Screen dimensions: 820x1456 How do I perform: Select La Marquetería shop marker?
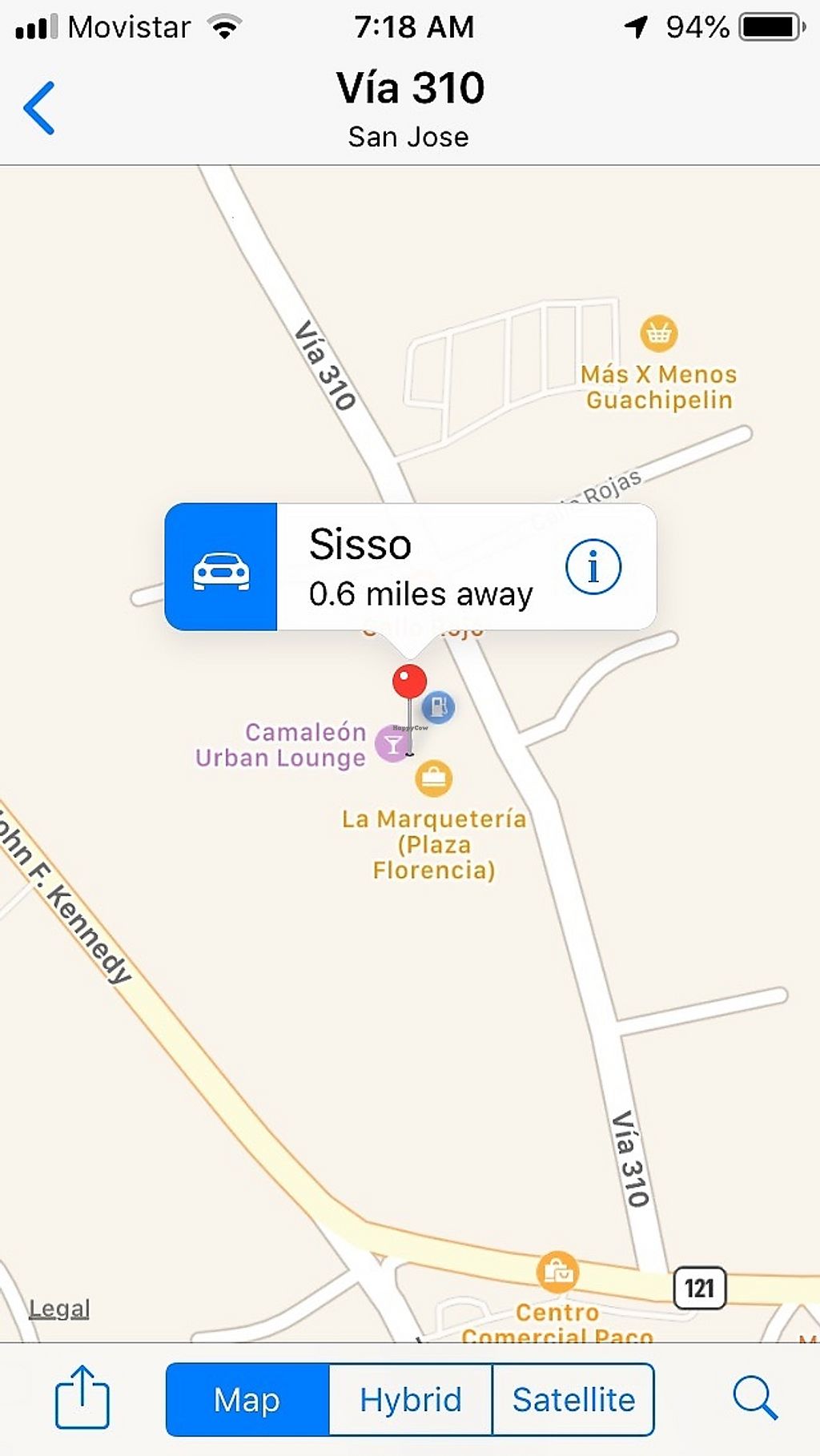434,778
